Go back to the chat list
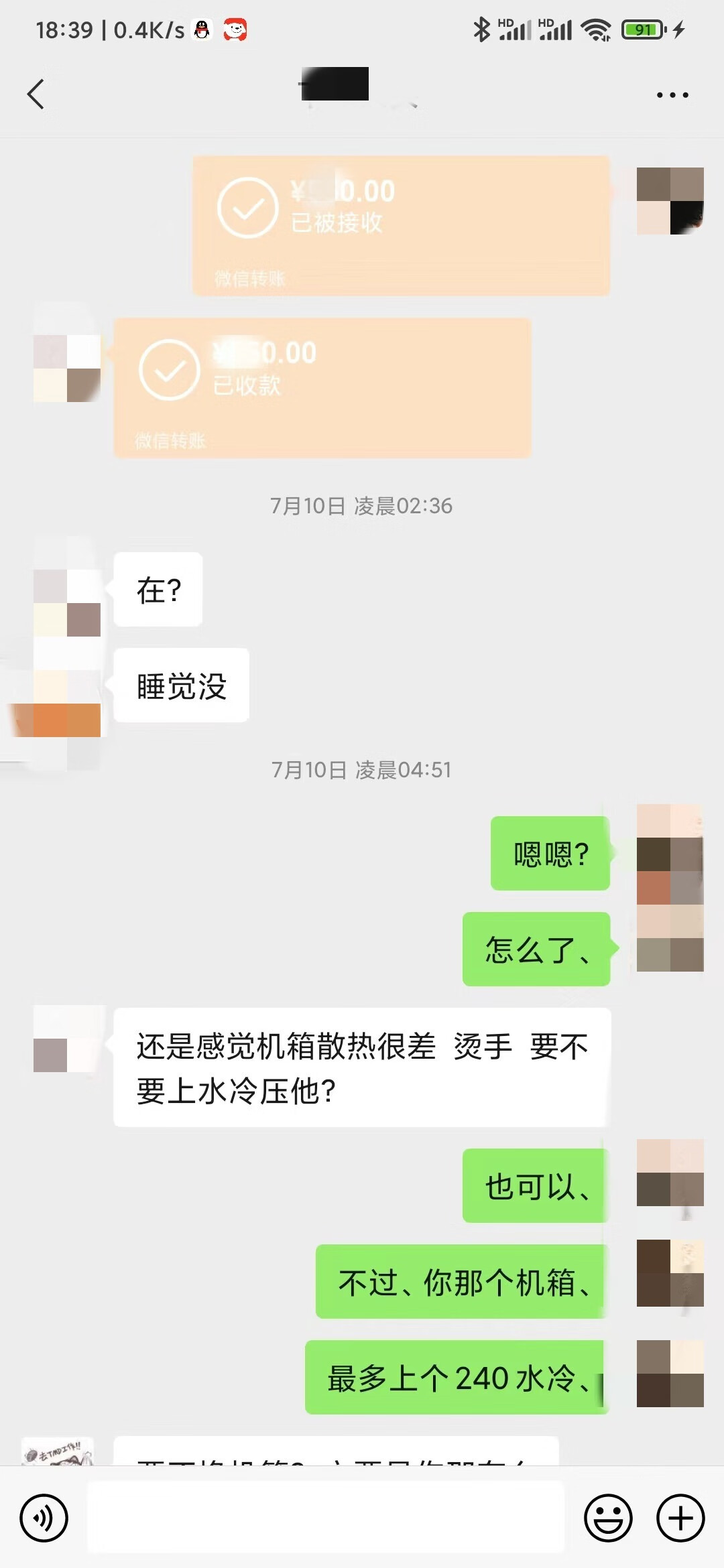Image resolution: width=724 pixels, height=1568 pixels. 36,94
